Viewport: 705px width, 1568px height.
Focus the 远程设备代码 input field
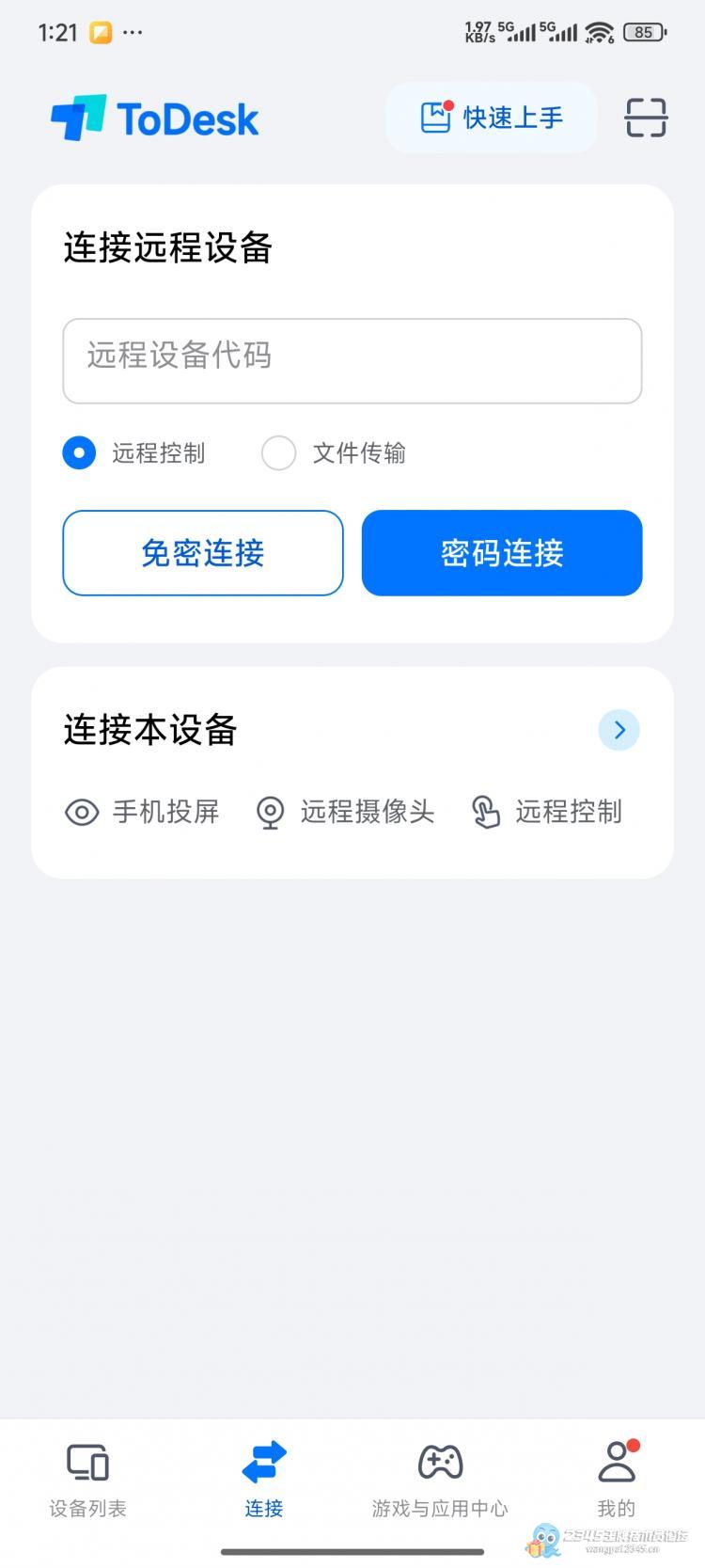click(x=352, y=360)
